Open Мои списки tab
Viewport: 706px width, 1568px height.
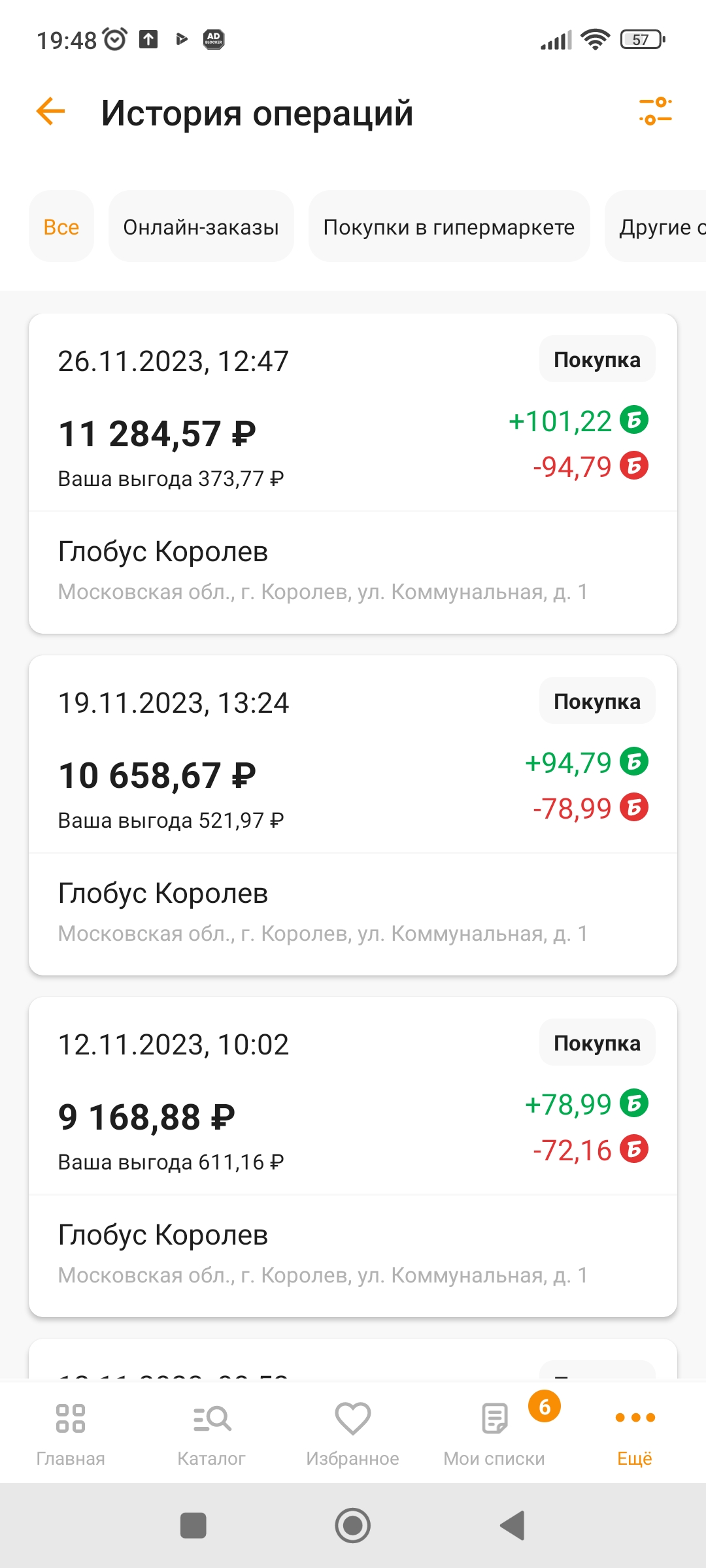(x=494, y=1431)
